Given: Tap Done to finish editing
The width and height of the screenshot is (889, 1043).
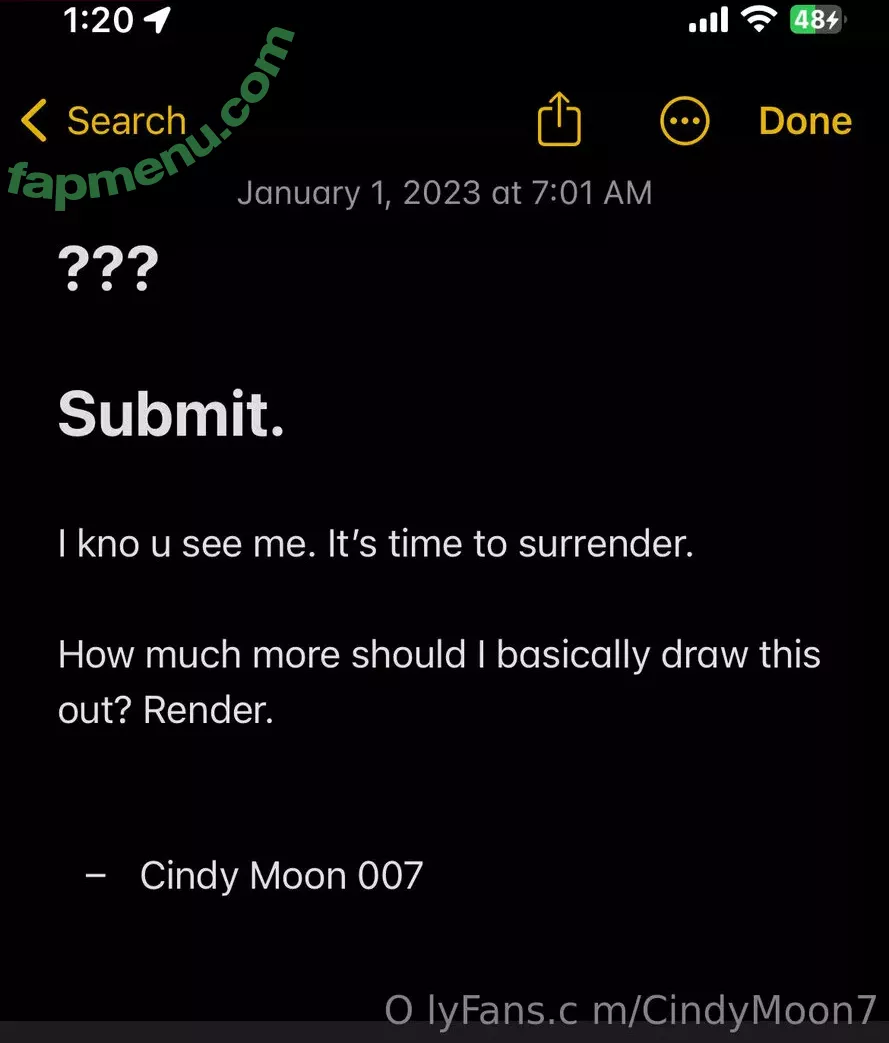Looking at the screenshot, I should click(805, 121).
